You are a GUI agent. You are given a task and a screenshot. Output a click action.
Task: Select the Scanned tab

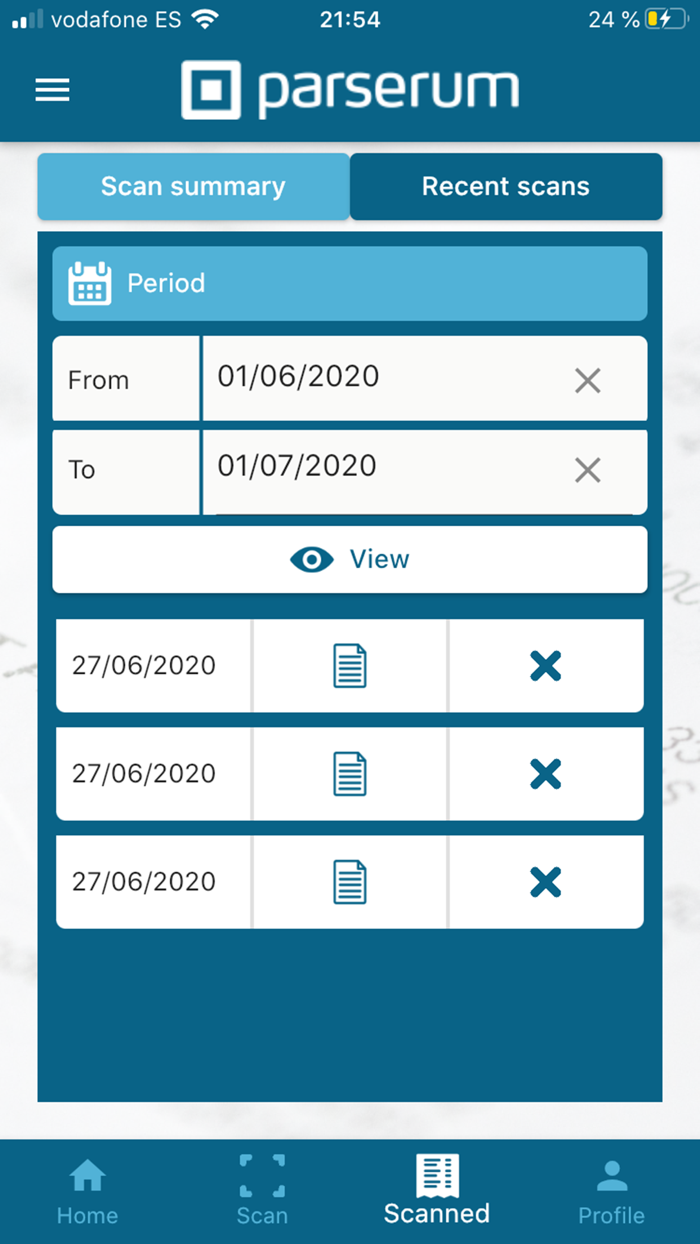[x=437, y=1191]
